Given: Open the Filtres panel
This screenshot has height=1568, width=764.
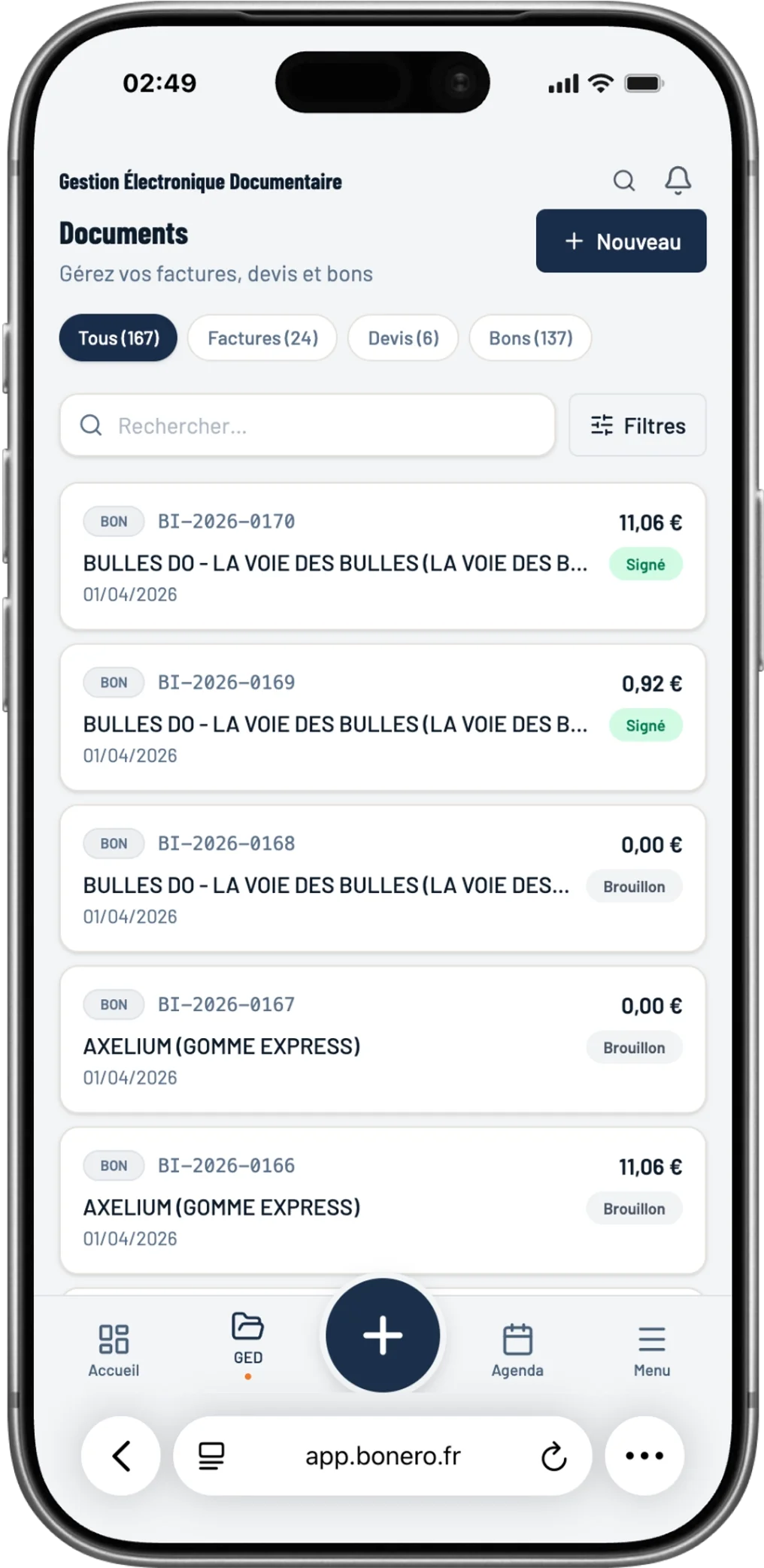Looking at the screenshot, I should point(637,425).
